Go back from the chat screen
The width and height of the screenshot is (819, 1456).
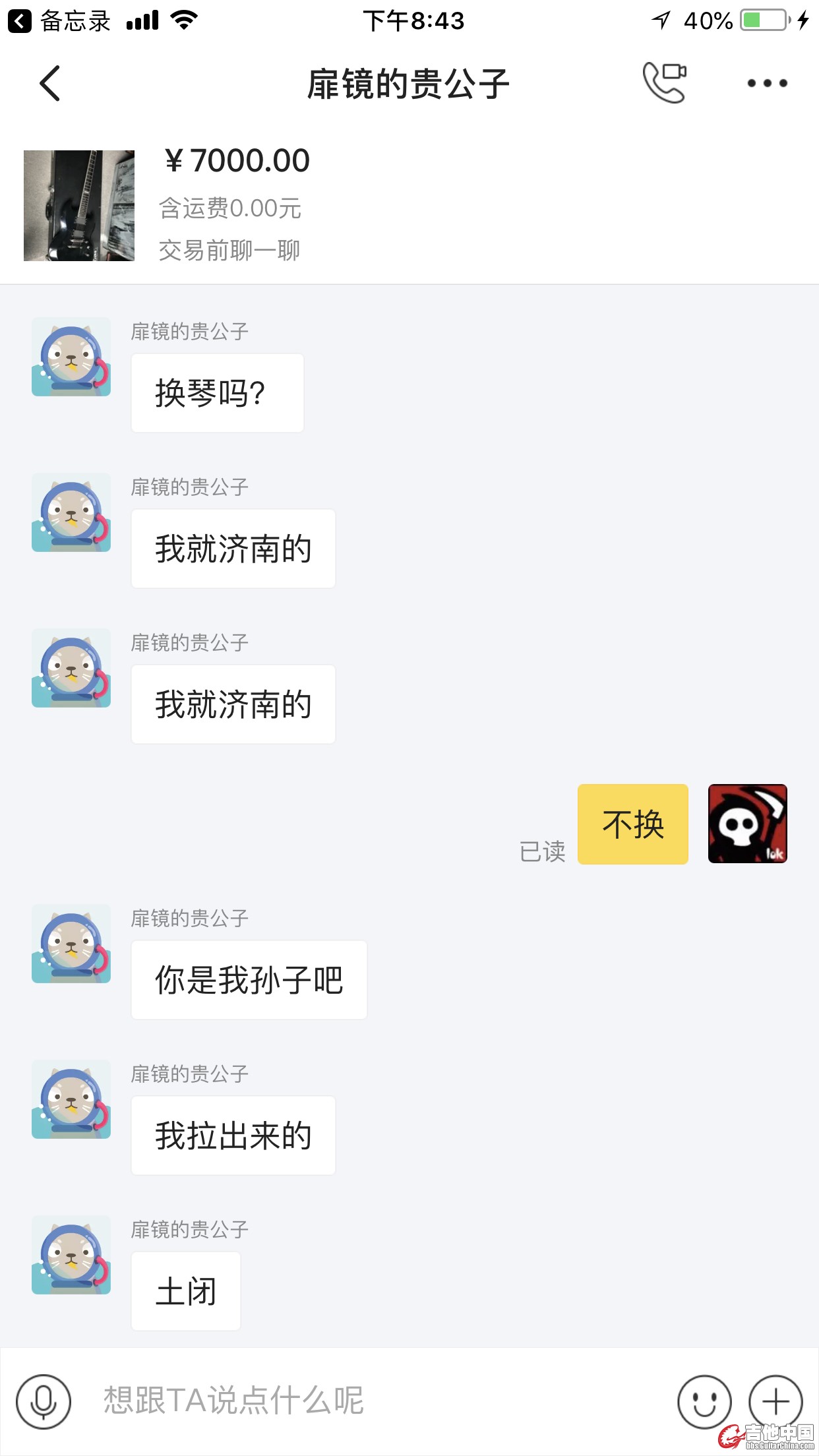[50, 84]
